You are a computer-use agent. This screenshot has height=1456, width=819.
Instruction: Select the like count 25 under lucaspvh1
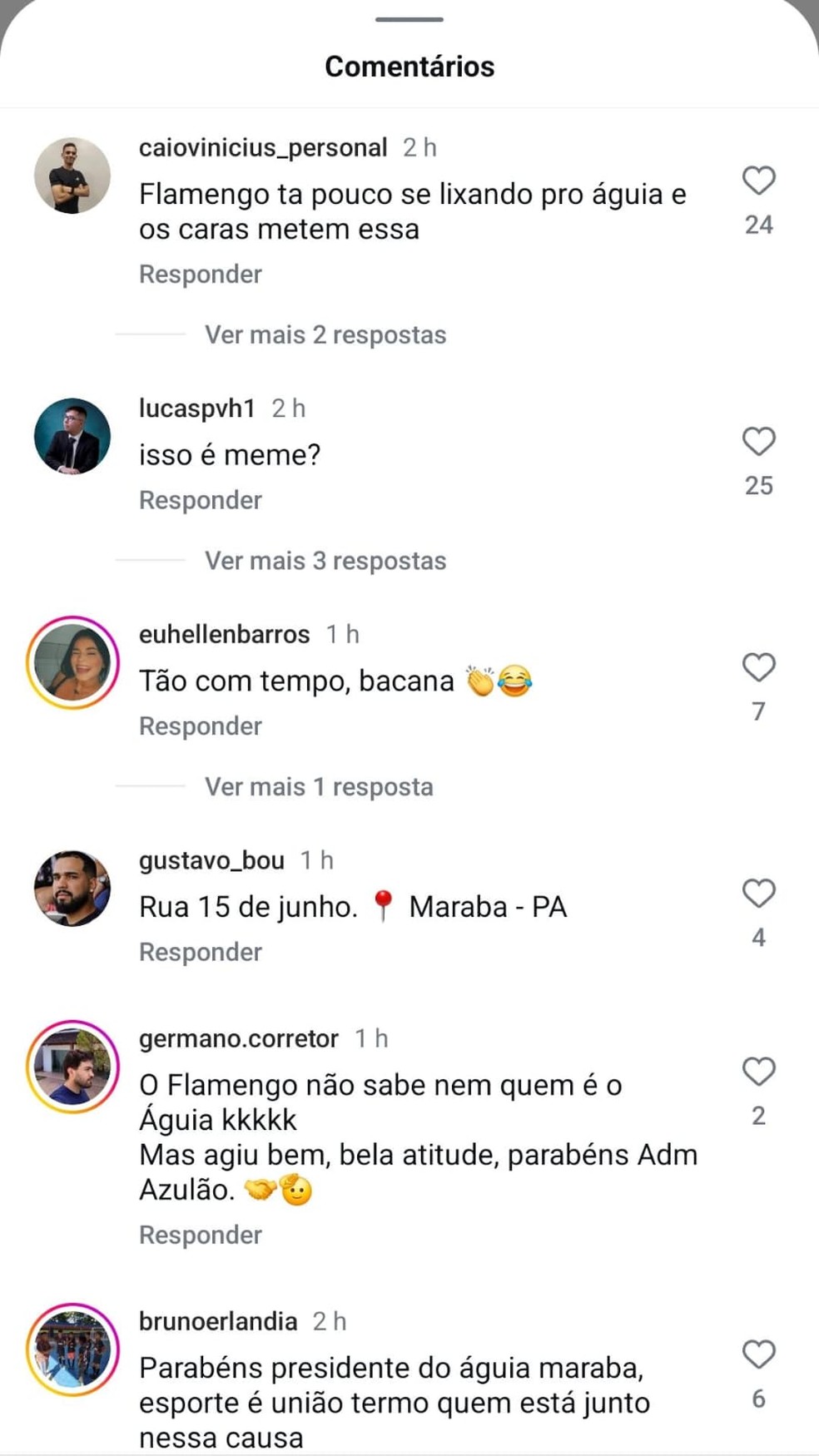(x=758, y=484)
